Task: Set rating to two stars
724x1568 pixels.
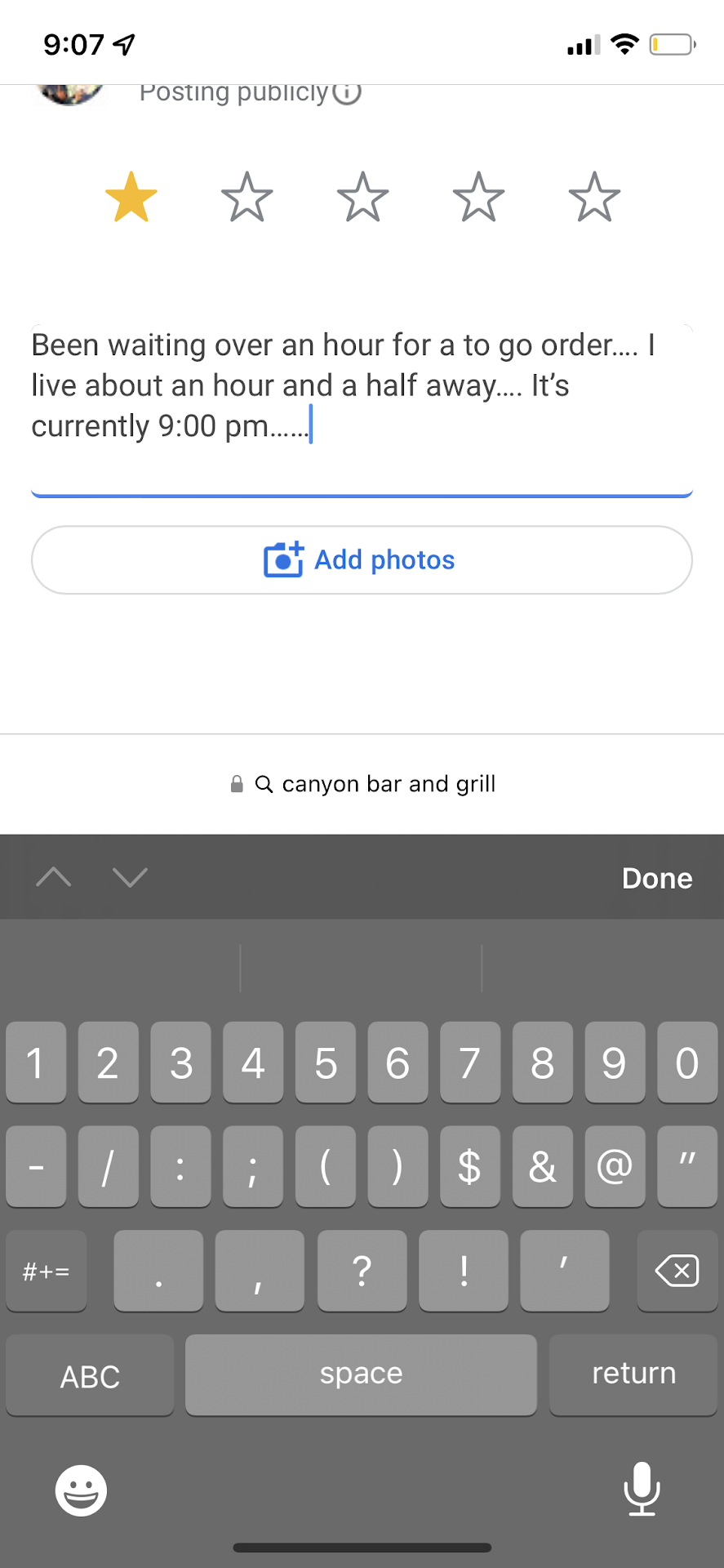Action: (247, 198)
